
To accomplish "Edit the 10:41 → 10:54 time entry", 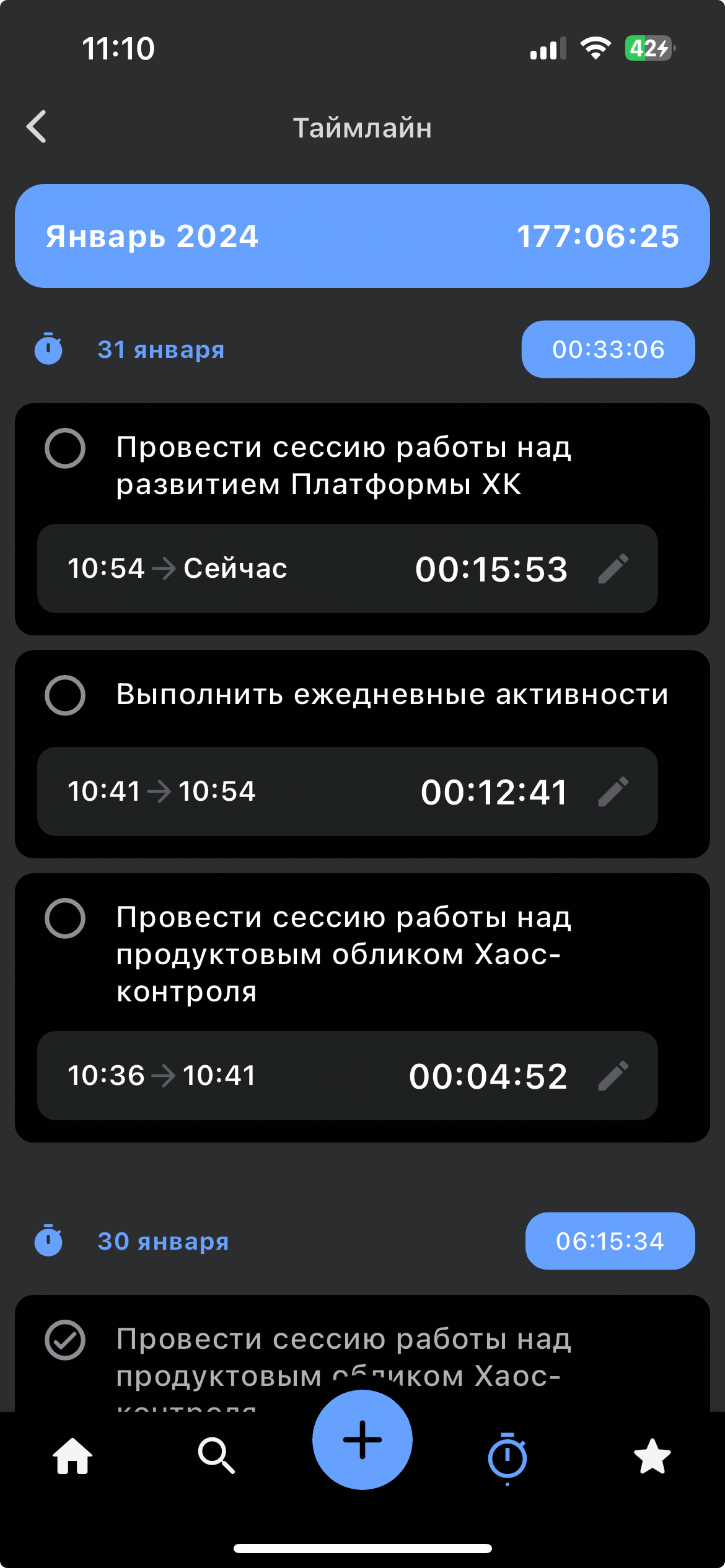I will 613,791.
